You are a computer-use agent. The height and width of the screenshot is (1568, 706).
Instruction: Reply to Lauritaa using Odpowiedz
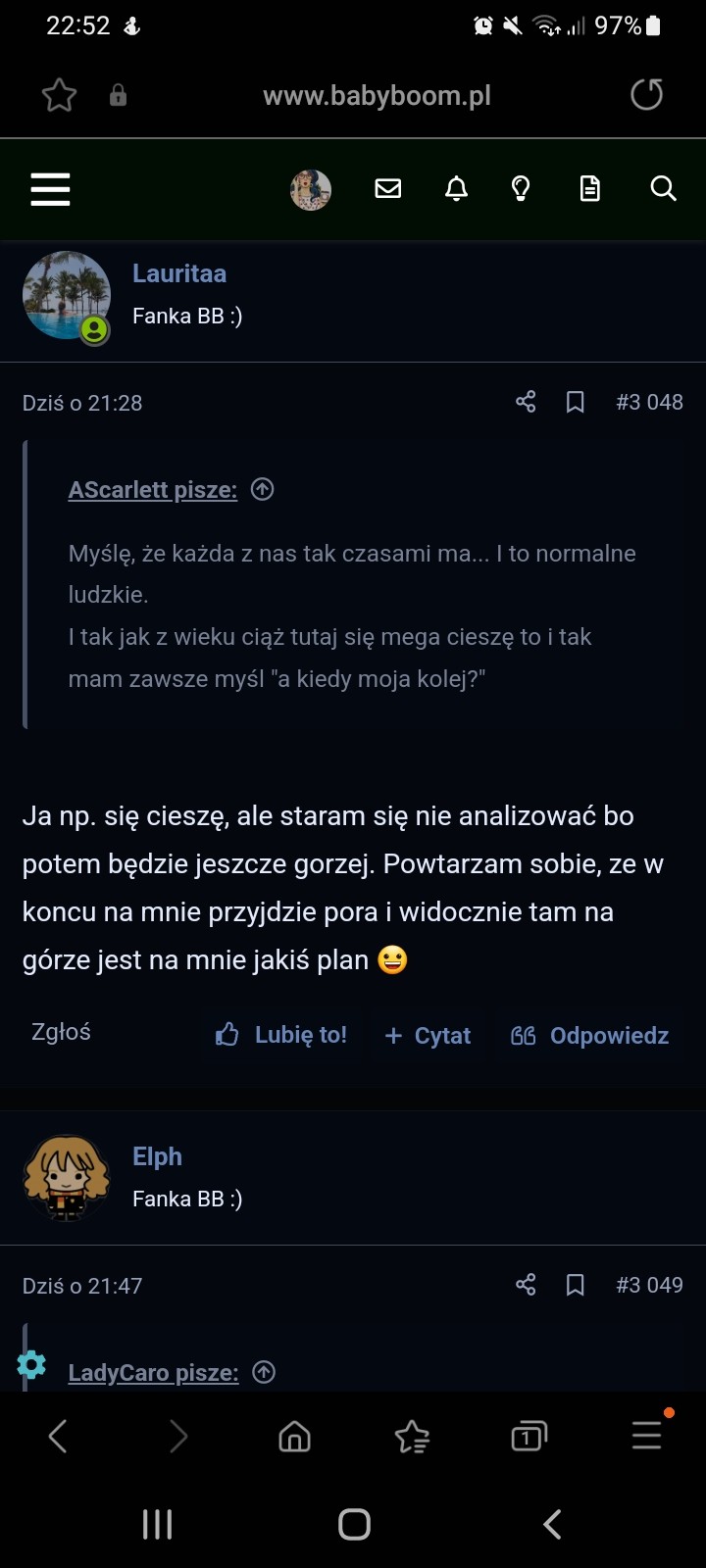coord(590,1036)
